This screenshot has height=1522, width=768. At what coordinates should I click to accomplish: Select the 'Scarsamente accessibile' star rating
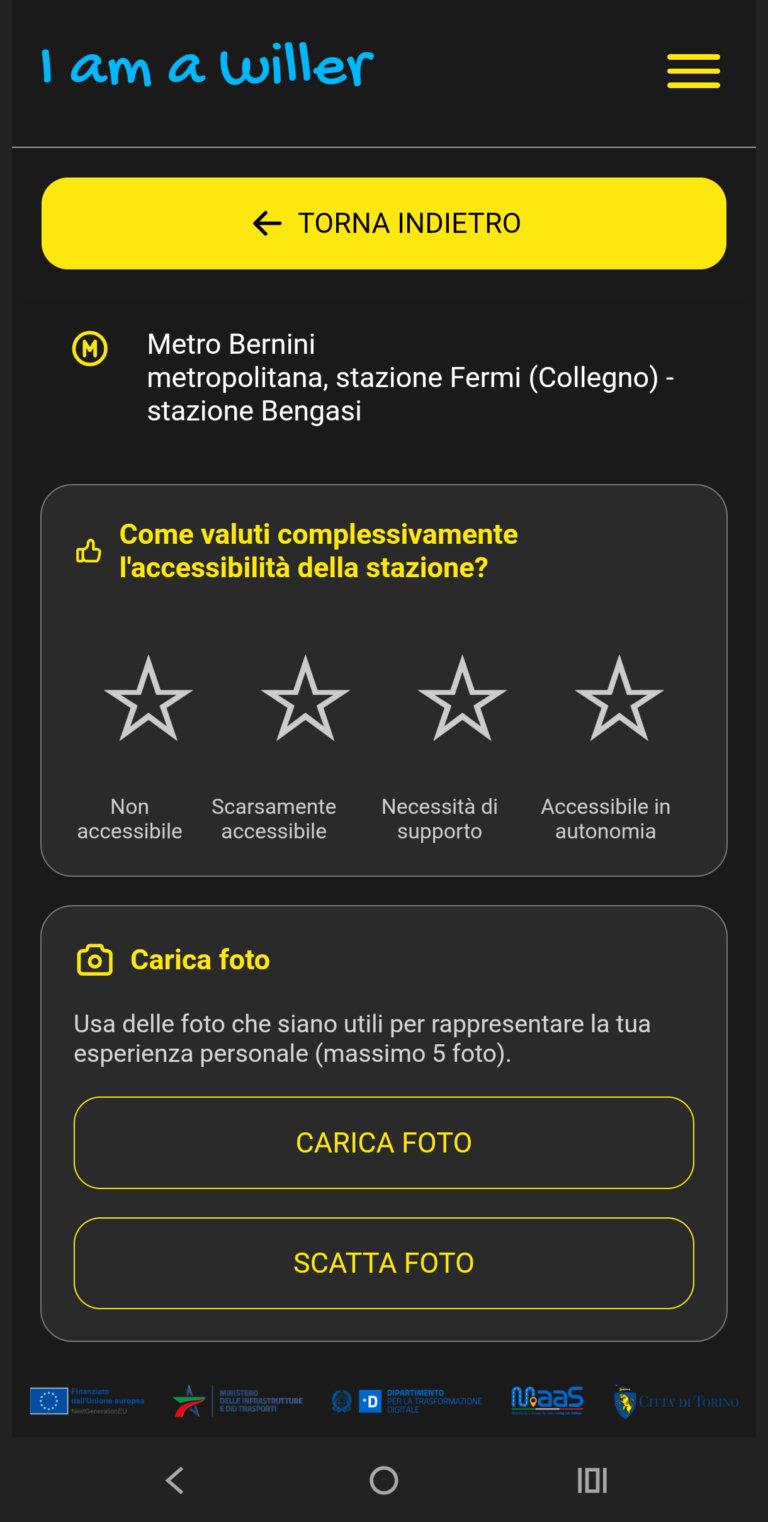(x=305, y=698)
